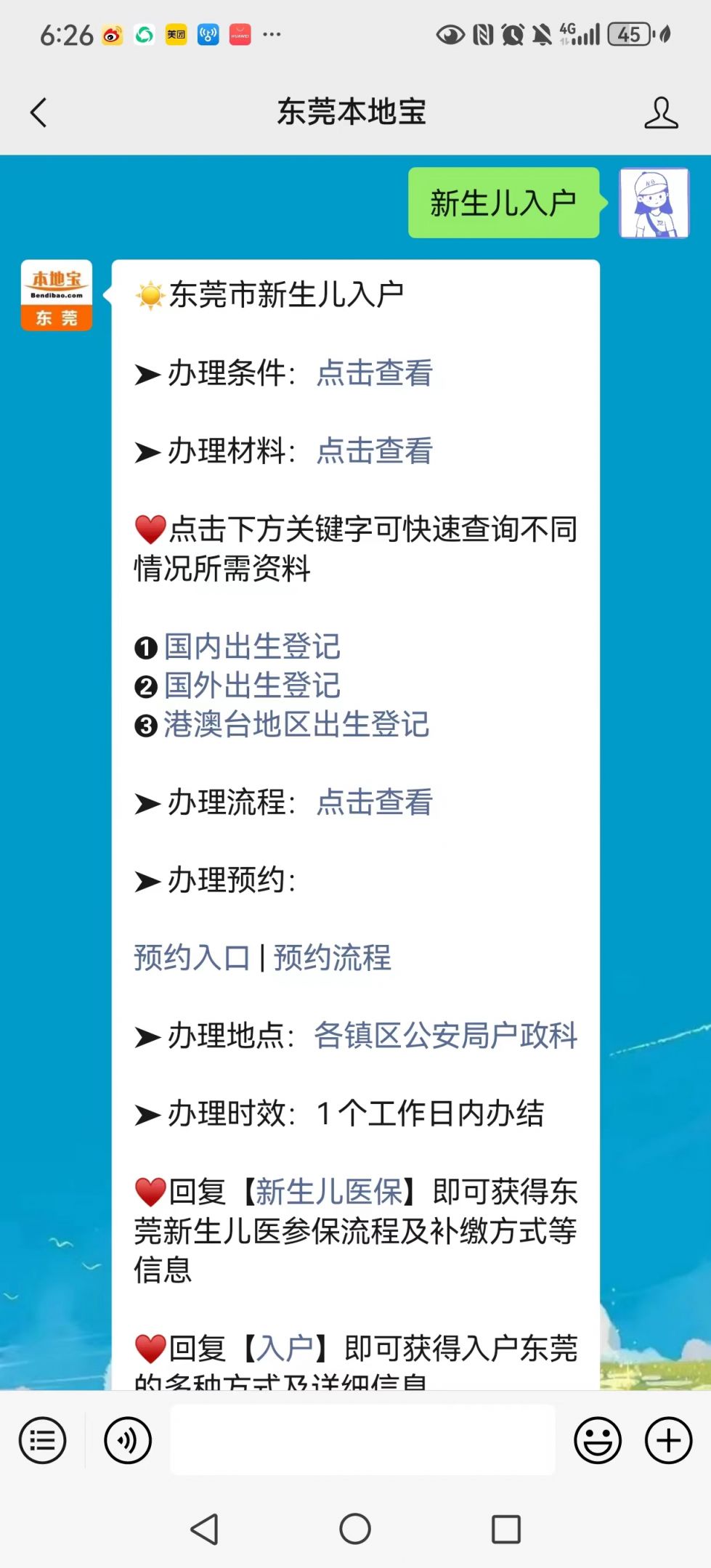Open the emoji picker

[x=597, y=1440]
